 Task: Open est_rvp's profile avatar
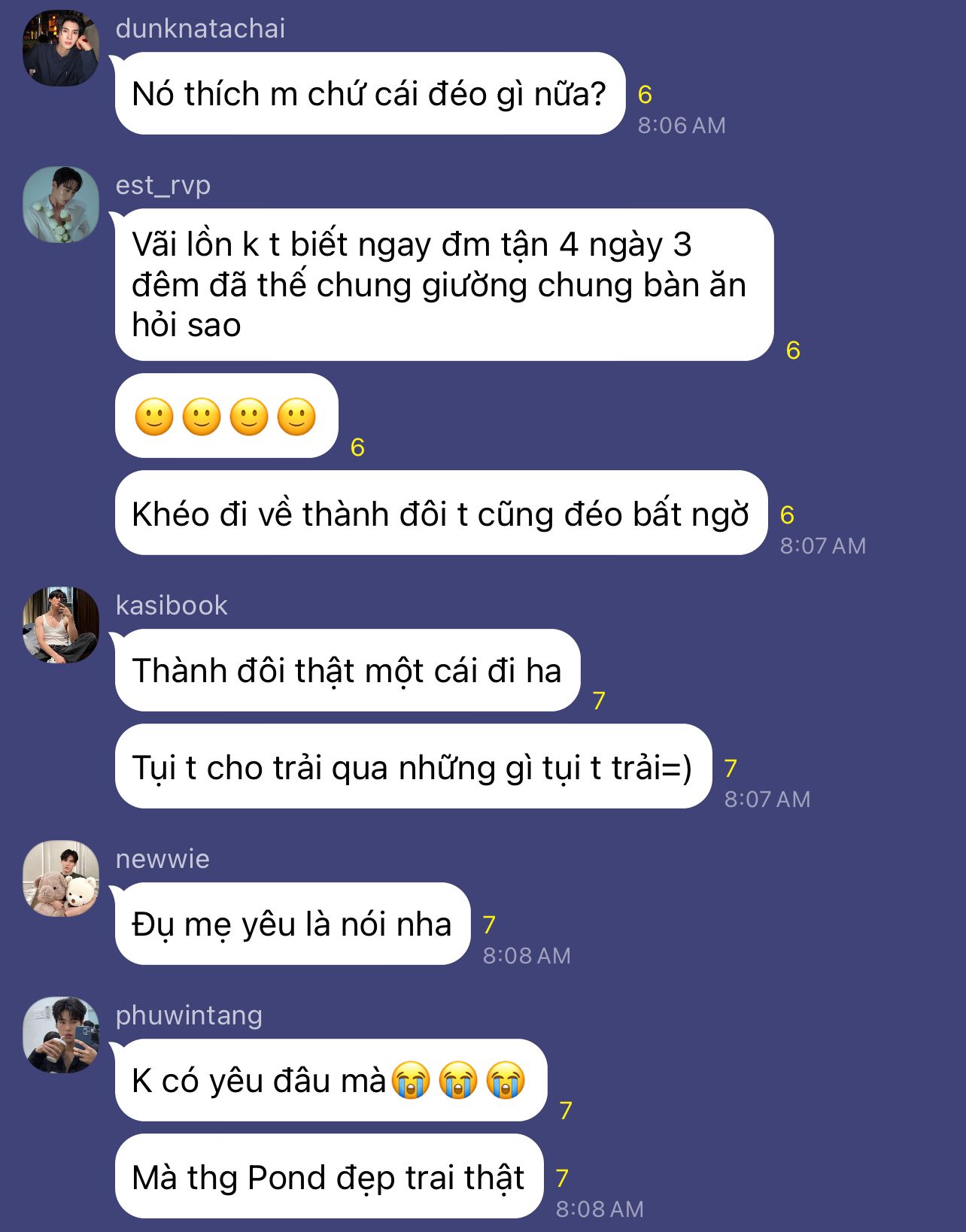(x=61, y=205)
